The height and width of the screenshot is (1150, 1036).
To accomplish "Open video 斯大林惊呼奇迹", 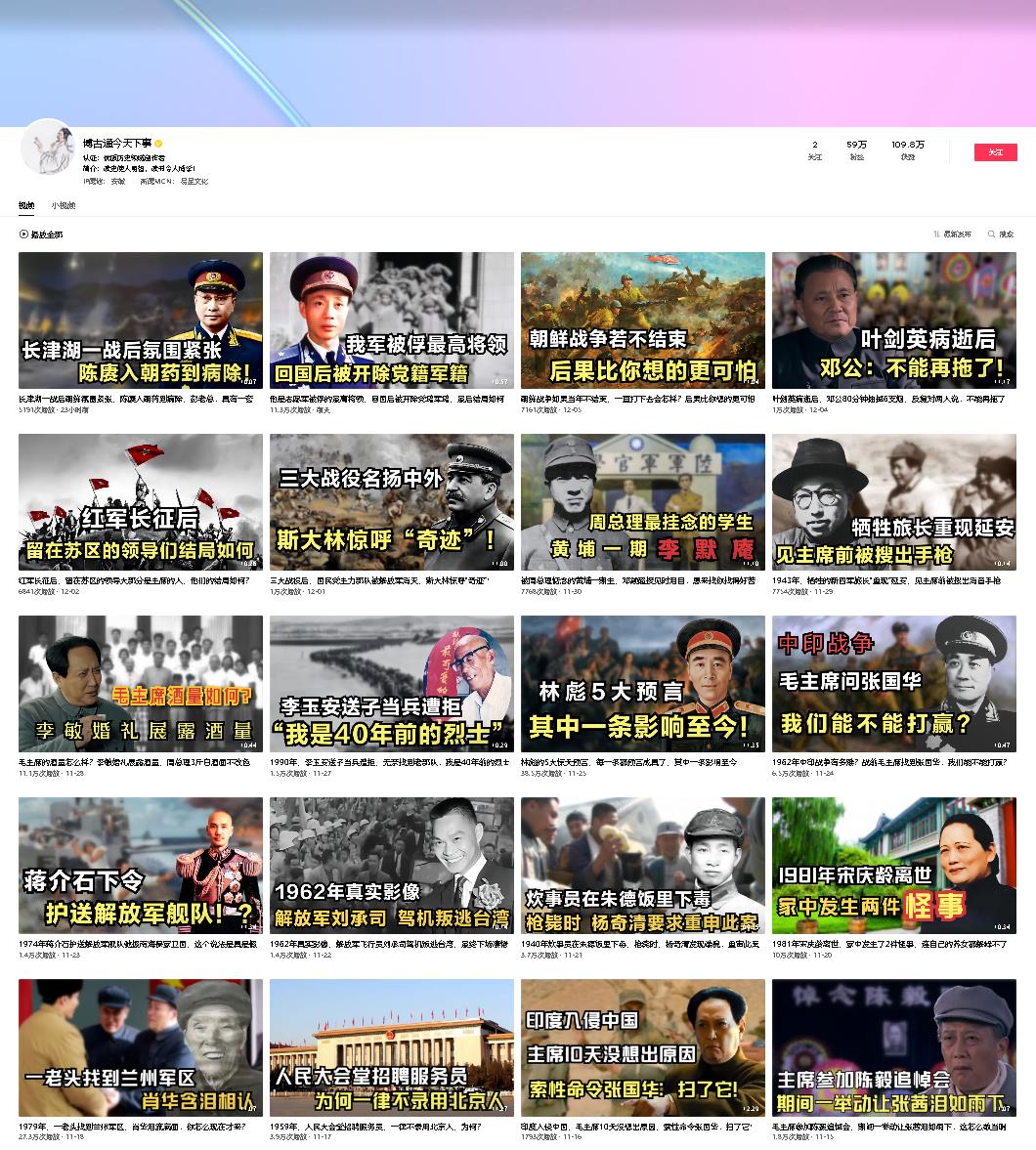I will coord(391,502).
